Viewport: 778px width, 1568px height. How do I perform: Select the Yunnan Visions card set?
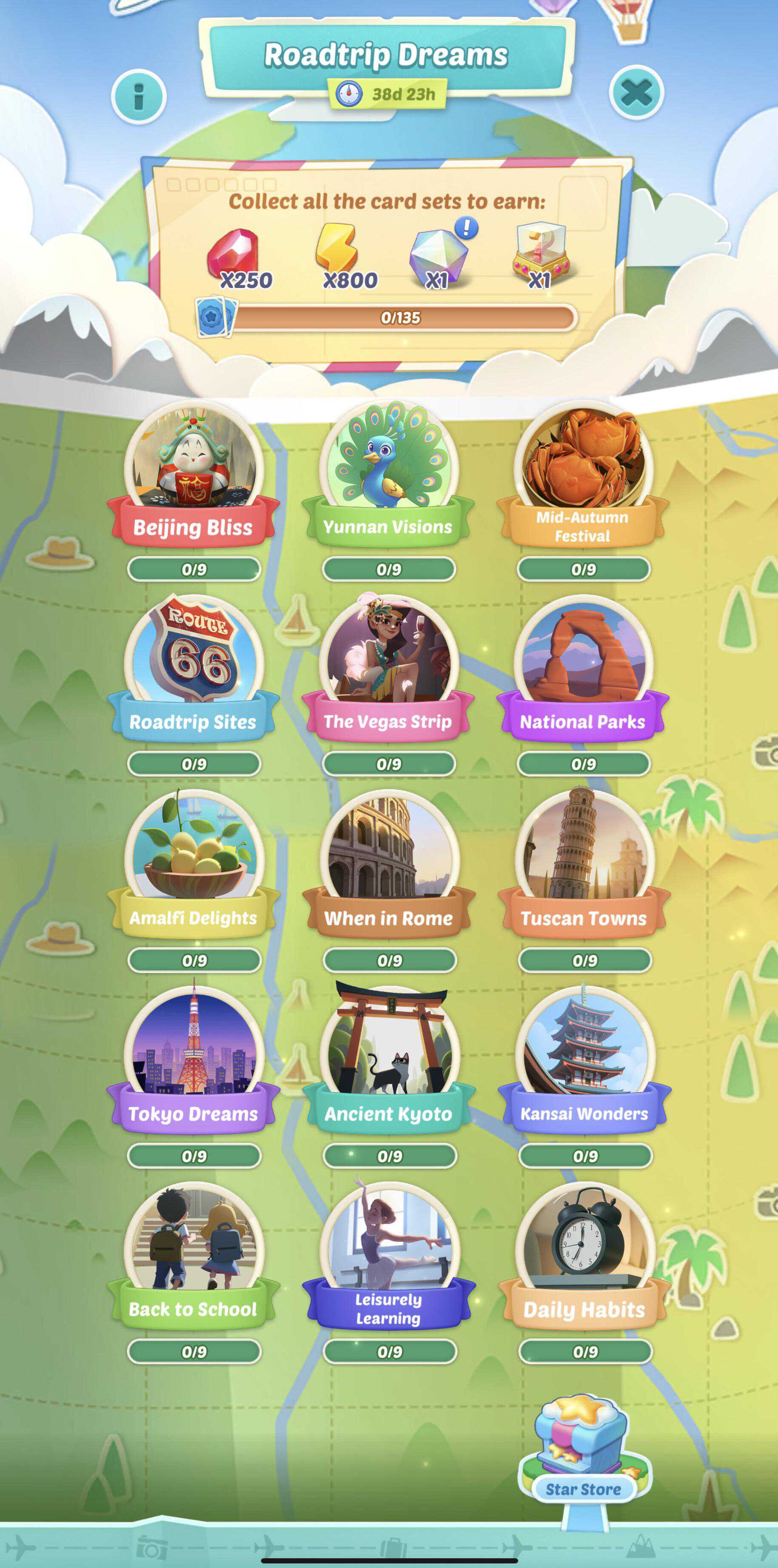pyautogui.click(x=389, y=475)
